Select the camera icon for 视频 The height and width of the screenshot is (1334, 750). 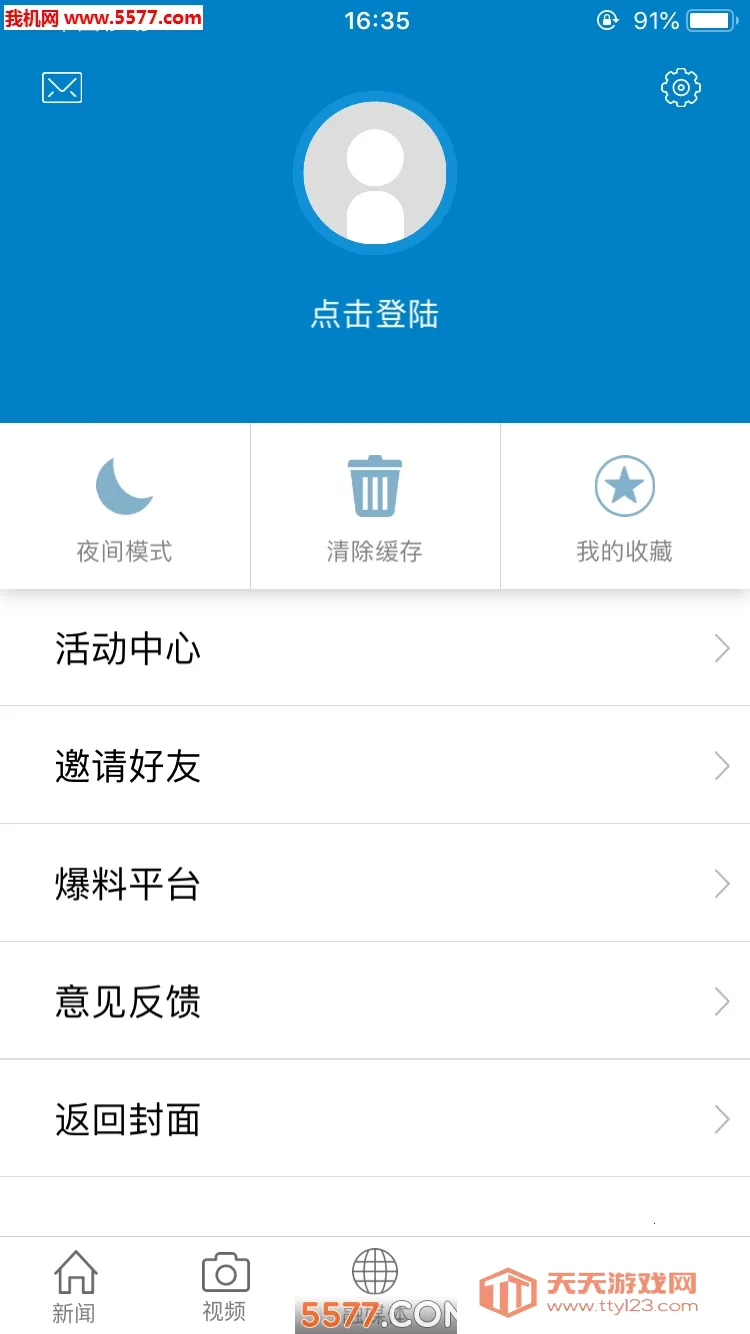point(224,1272)
